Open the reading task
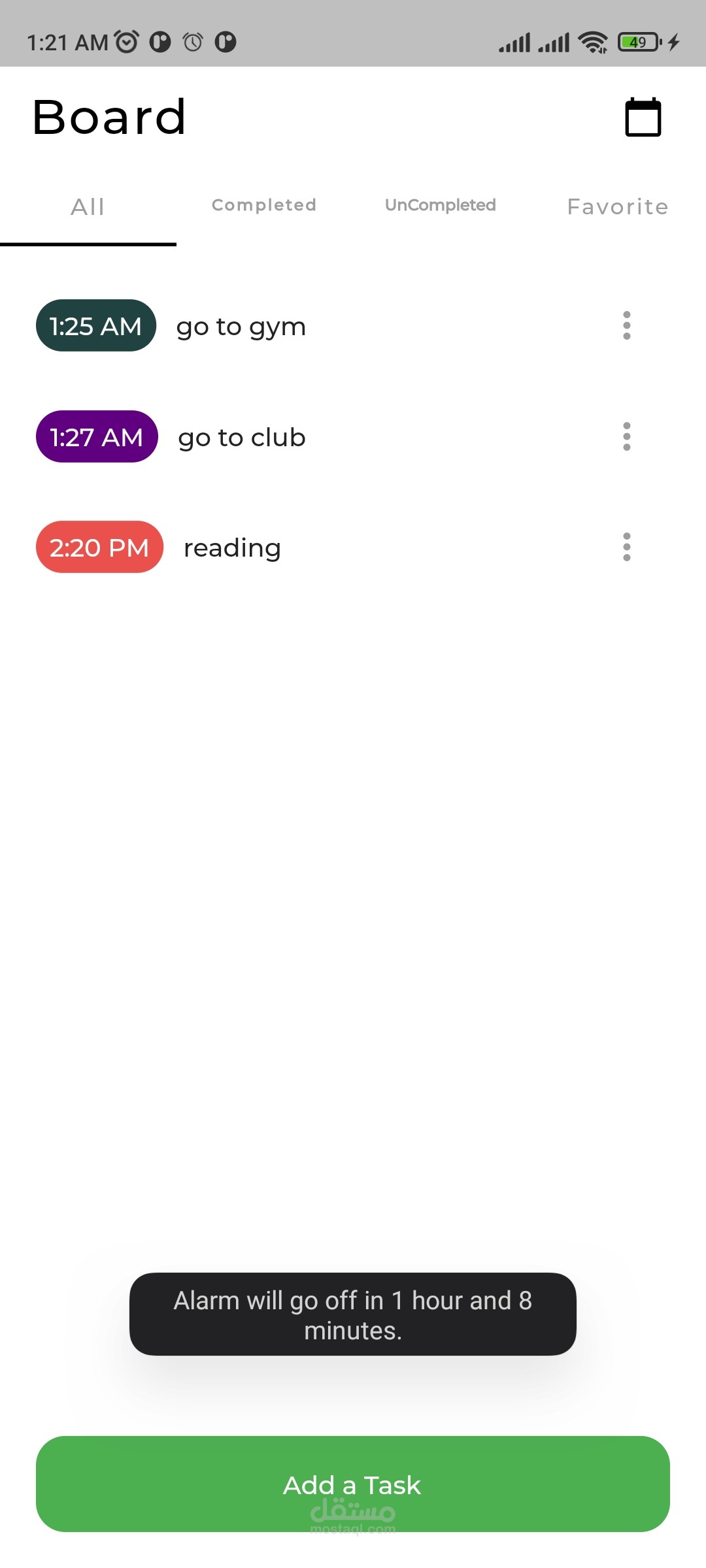Screen dimensions: 706x1568 click(x=232, y=548)
